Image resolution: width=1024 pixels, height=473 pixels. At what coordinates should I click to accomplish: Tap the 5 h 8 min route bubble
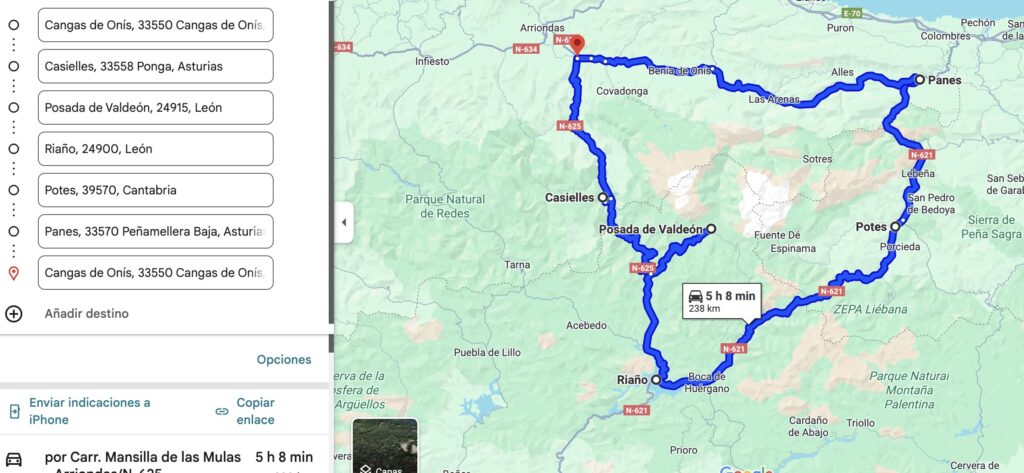click(x=722, y=300)
